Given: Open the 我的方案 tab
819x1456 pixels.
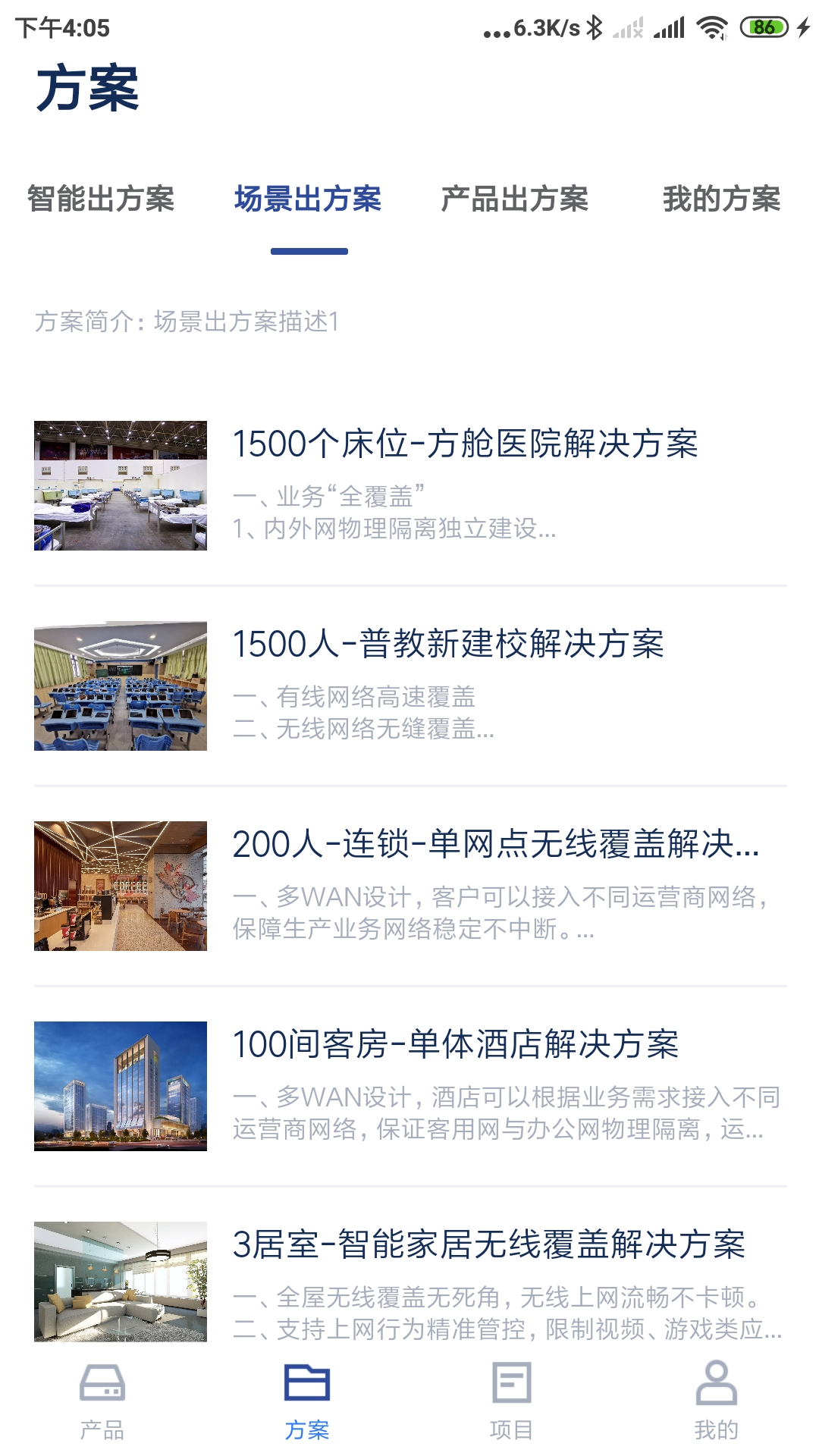Looking at the screenshot, I should coord(721,199).
